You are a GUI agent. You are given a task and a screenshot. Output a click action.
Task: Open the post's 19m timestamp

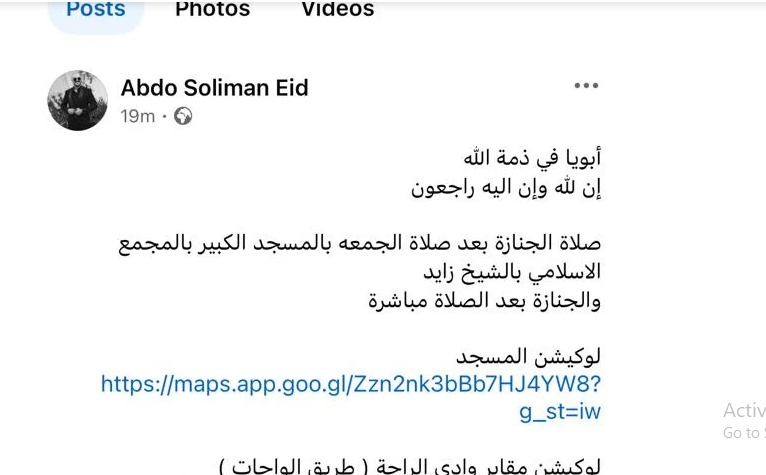[137, 116]
